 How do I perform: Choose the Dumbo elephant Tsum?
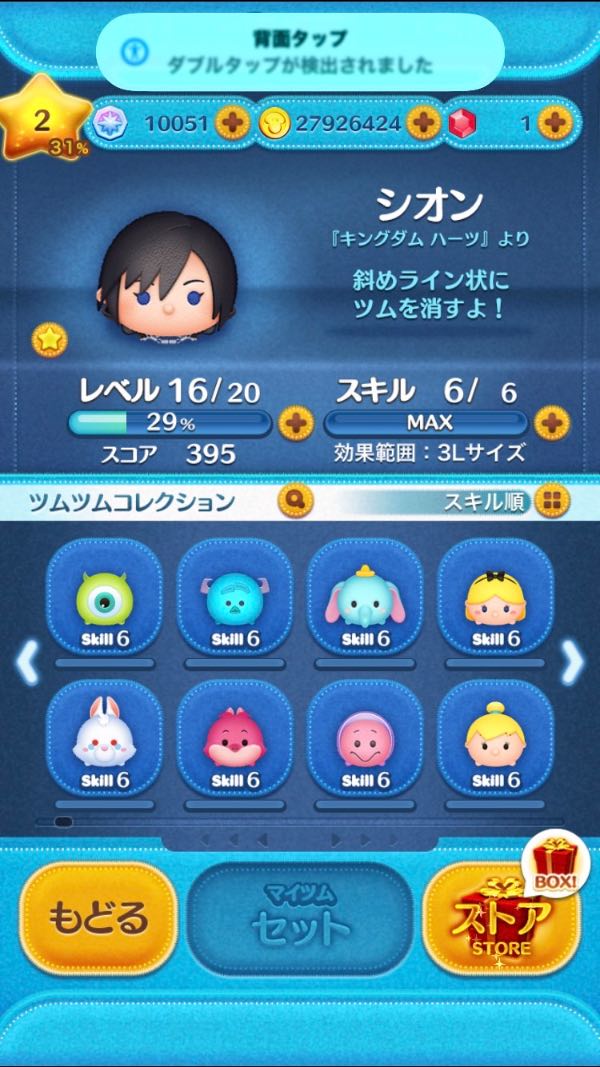click(x=365, y=598)
